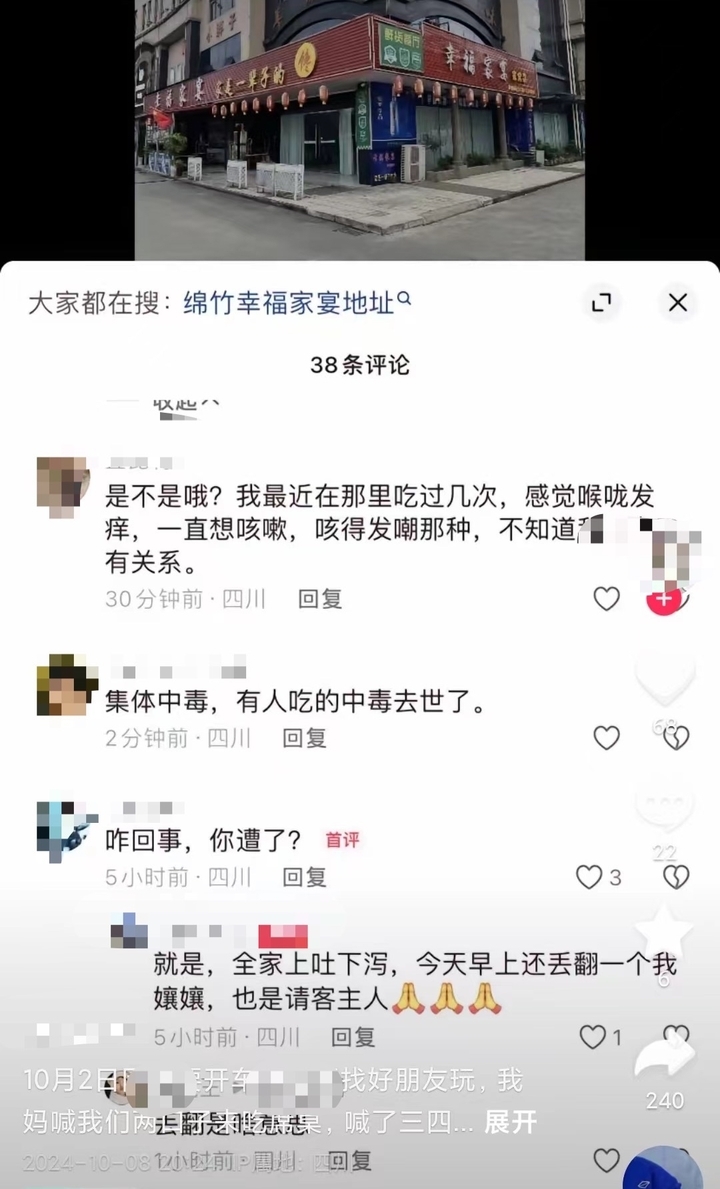
Task: Expand comments panel to full screen
Action: click(x=601, y=302)
